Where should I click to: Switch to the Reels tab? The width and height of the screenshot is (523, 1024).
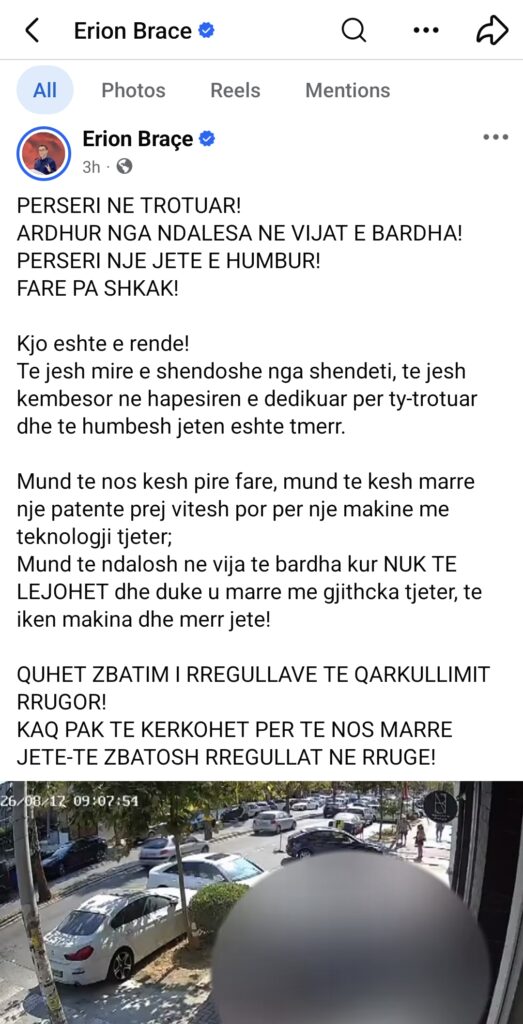235,90
